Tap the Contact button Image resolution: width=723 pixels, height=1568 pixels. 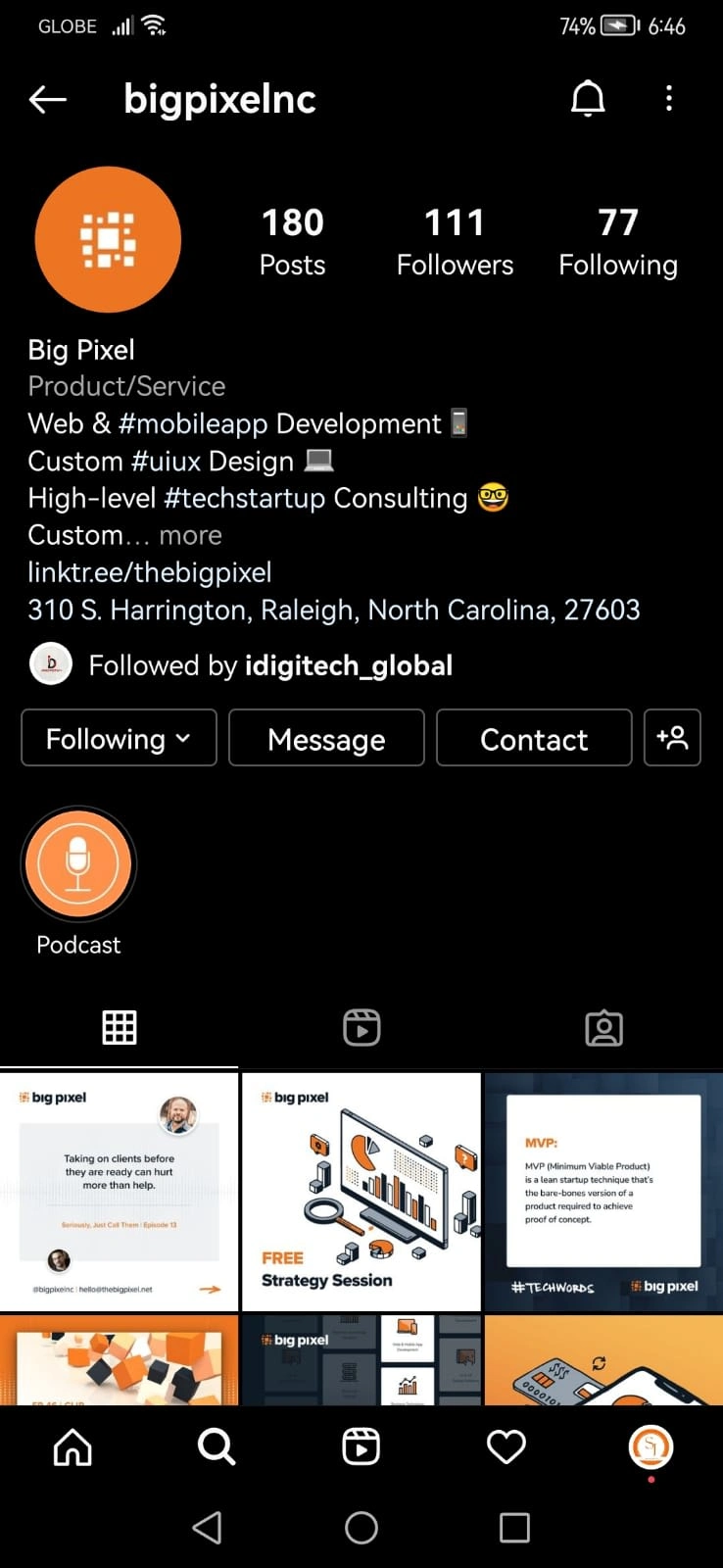534,738
